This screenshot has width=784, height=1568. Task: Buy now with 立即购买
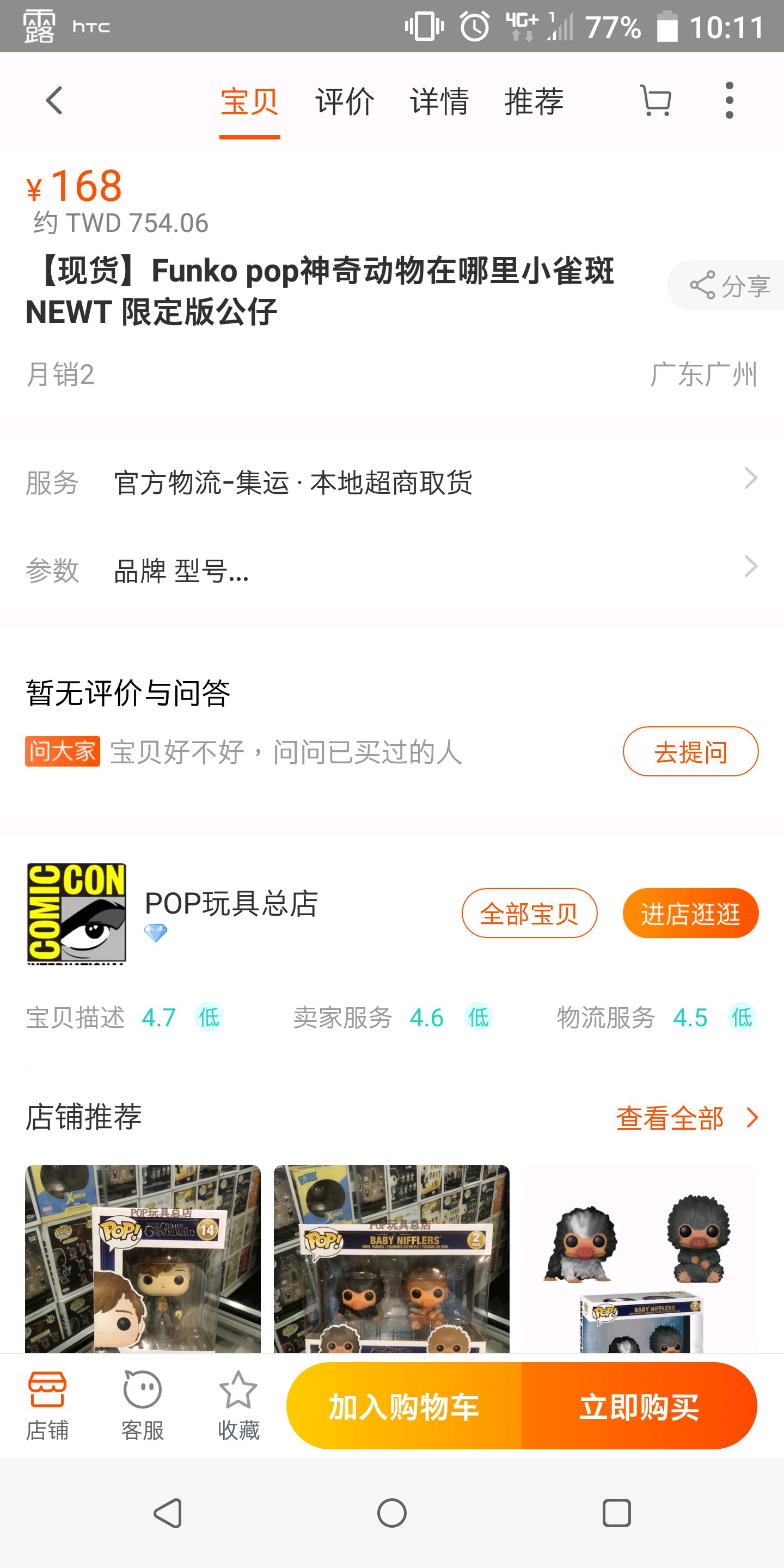pyautogui.click(x=639, y=1406)
